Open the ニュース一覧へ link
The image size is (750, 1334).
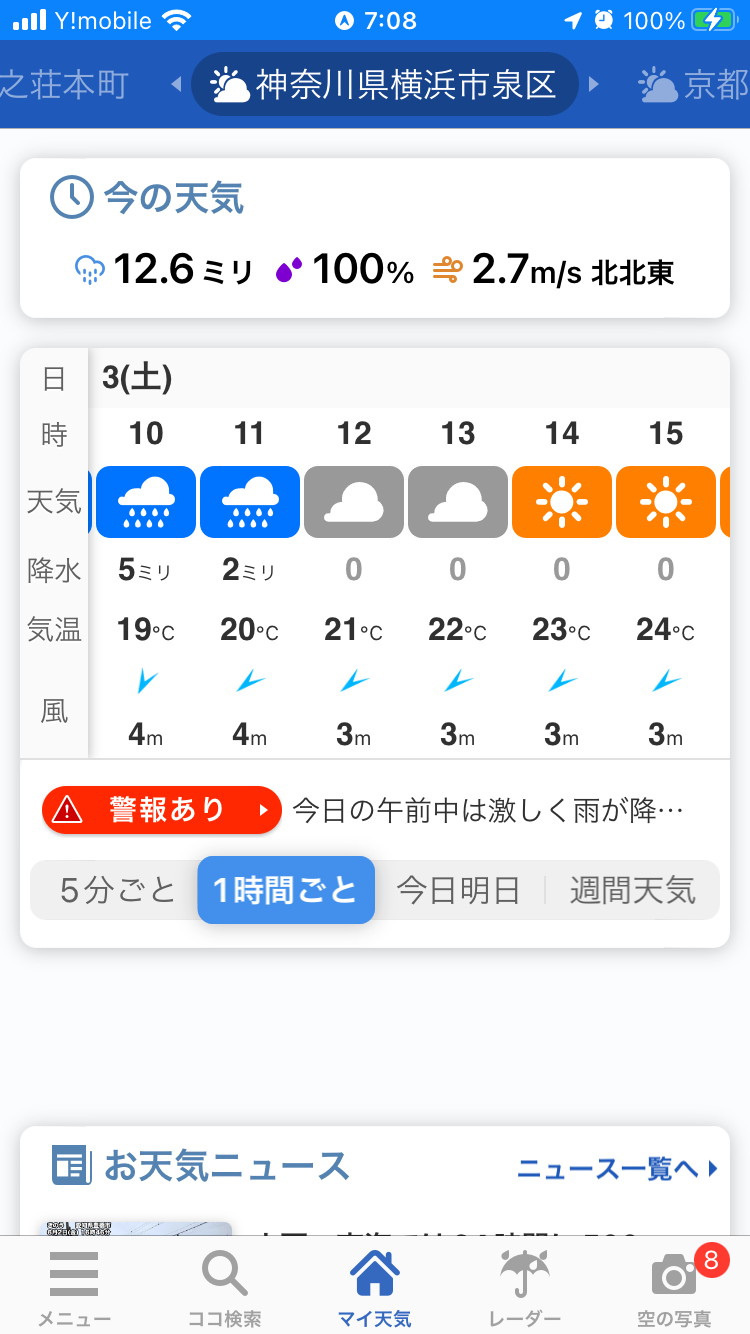pyautogui.click(x=617, y=1168)
